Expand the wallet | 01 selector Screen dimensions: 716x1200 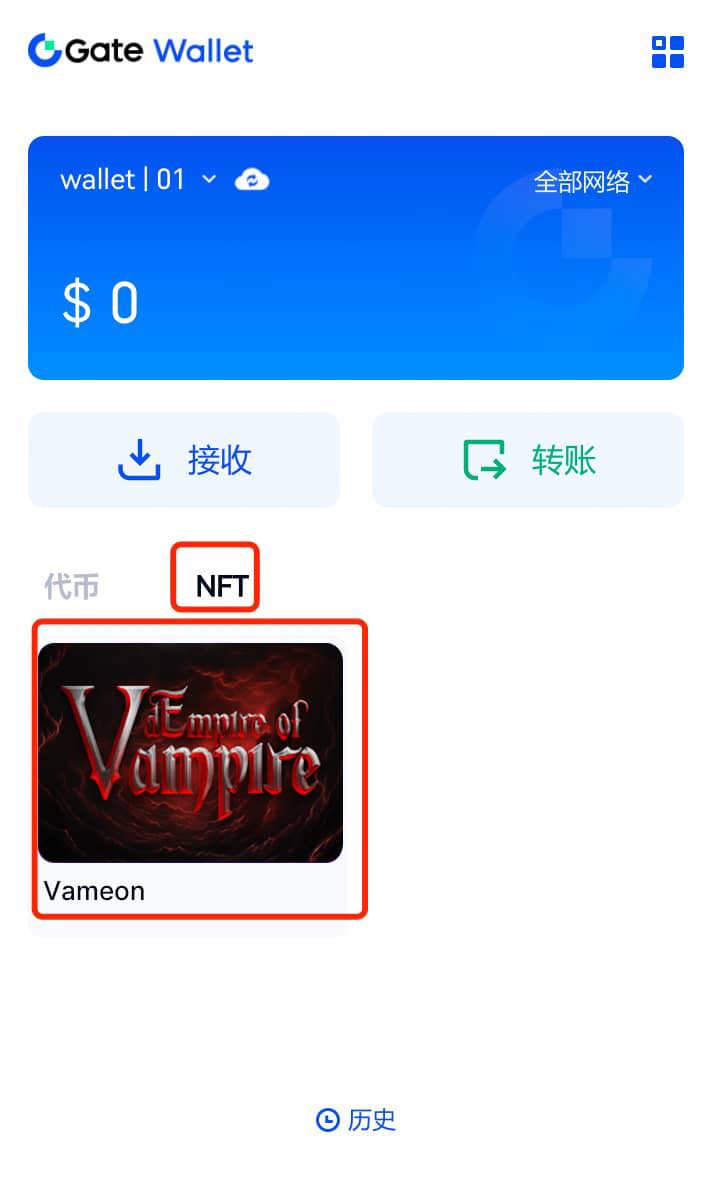pyautogui.click(x=138, y=180)
